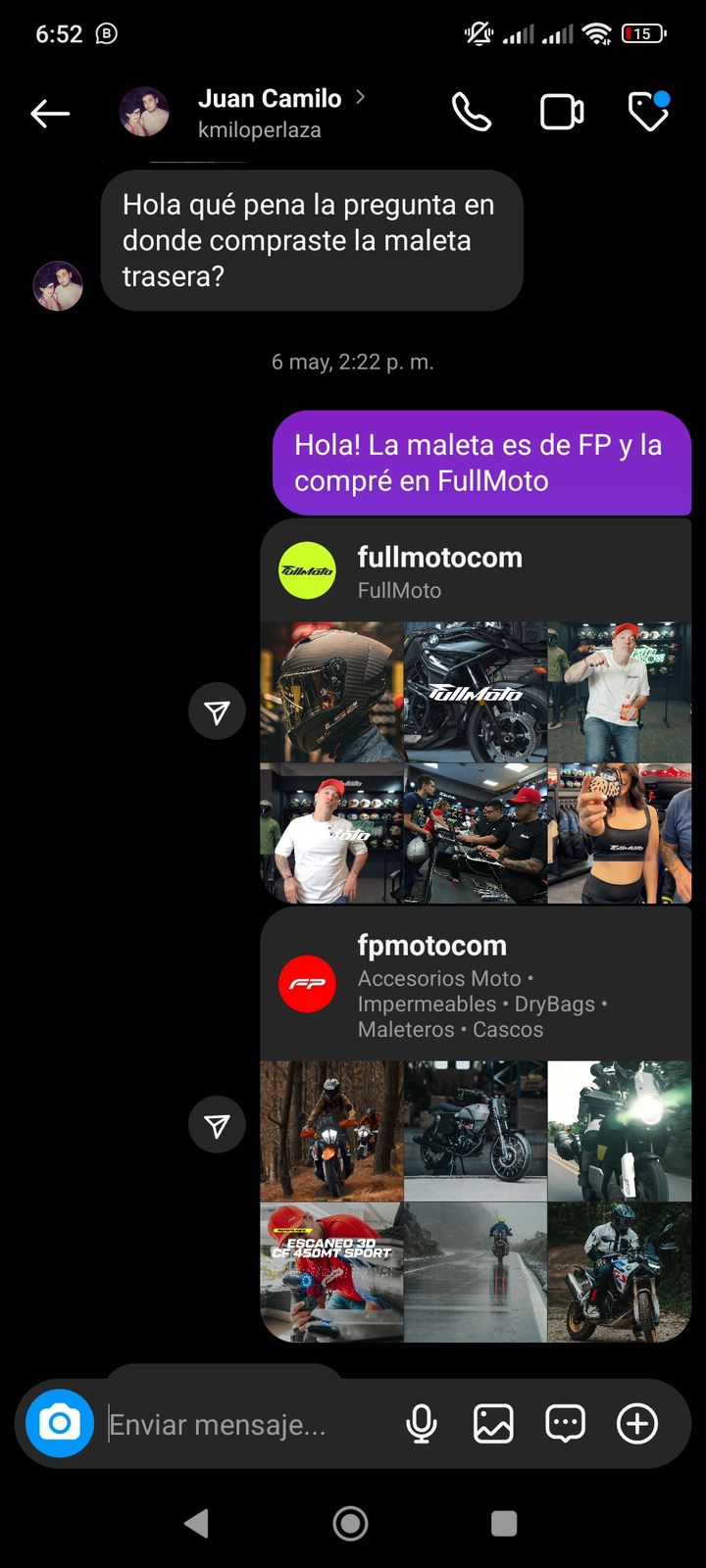Viewport: 706px width, 1568px height.
Task: Attach a photo from gallery
Action: (493, 1424)
